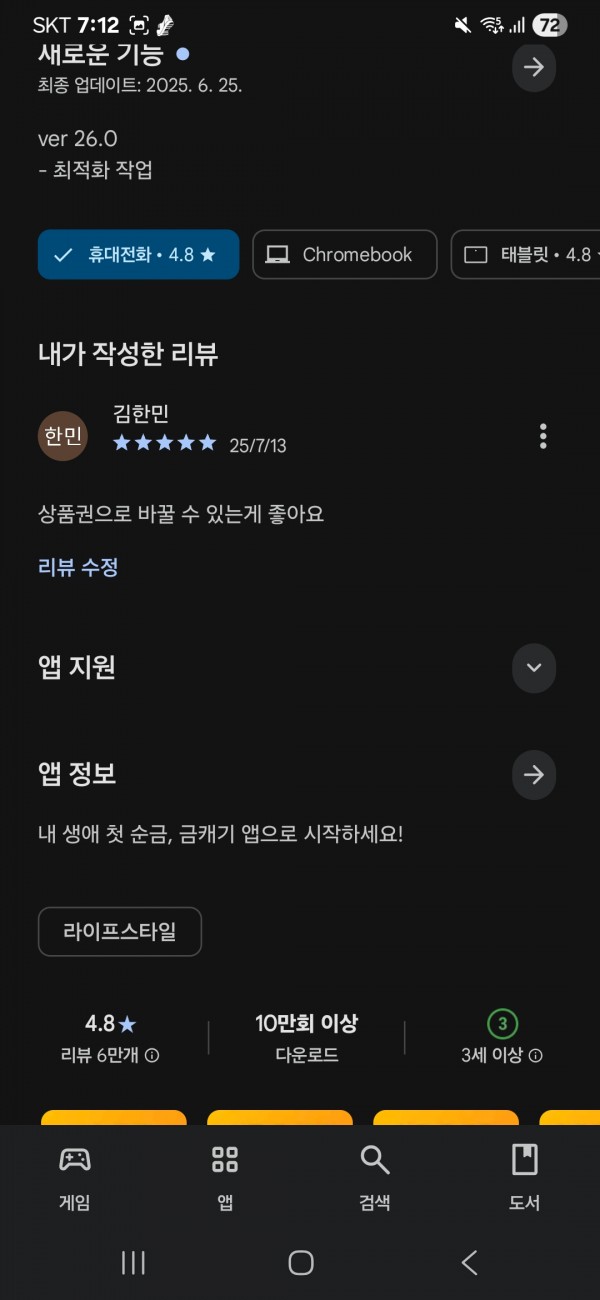Open the 새로운 기능 arrow
600x1300 pixels.
pyautogui.click(x=534, y=67)
